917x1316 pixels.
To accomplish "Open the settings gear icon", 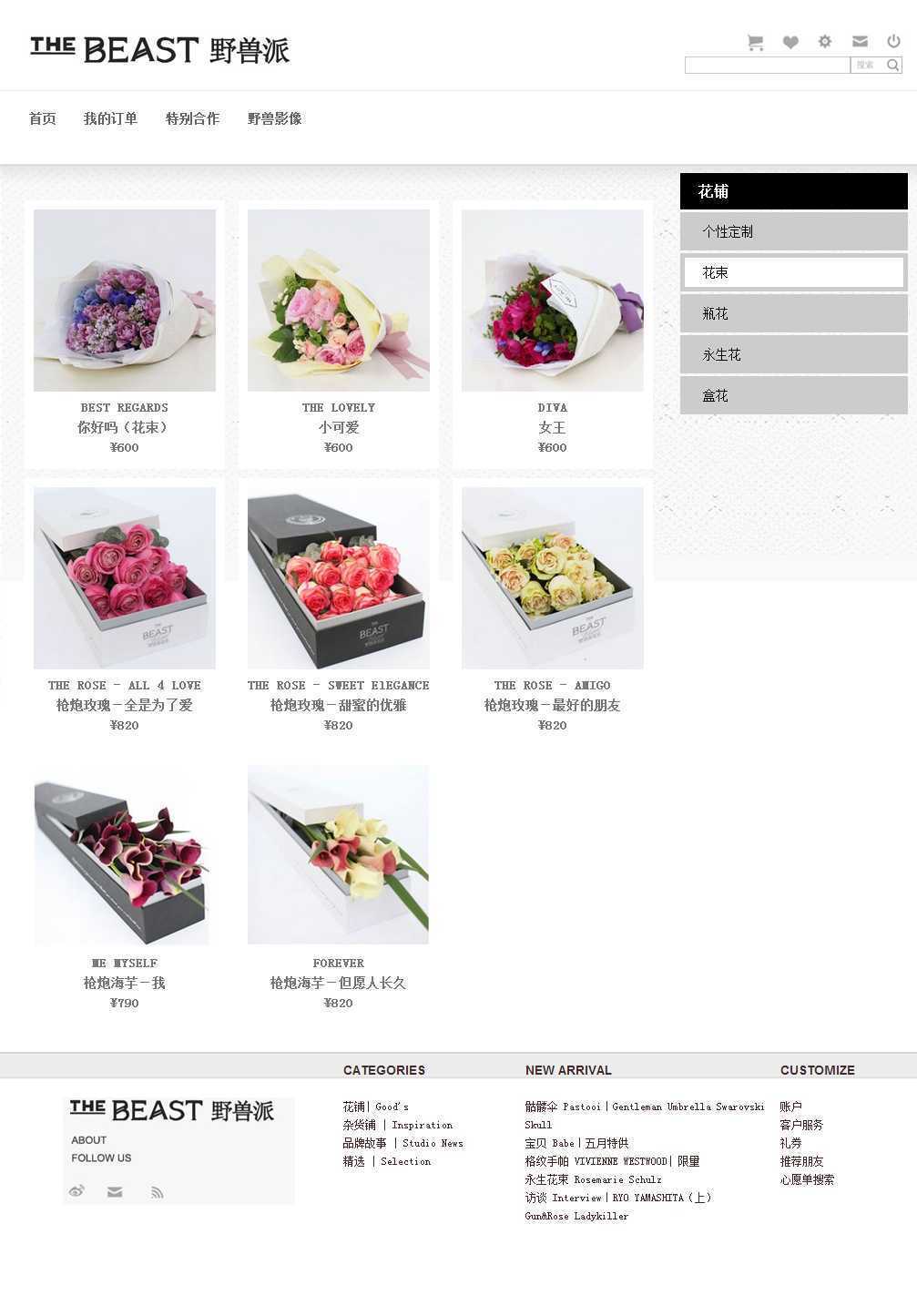I will coord(825,42).
